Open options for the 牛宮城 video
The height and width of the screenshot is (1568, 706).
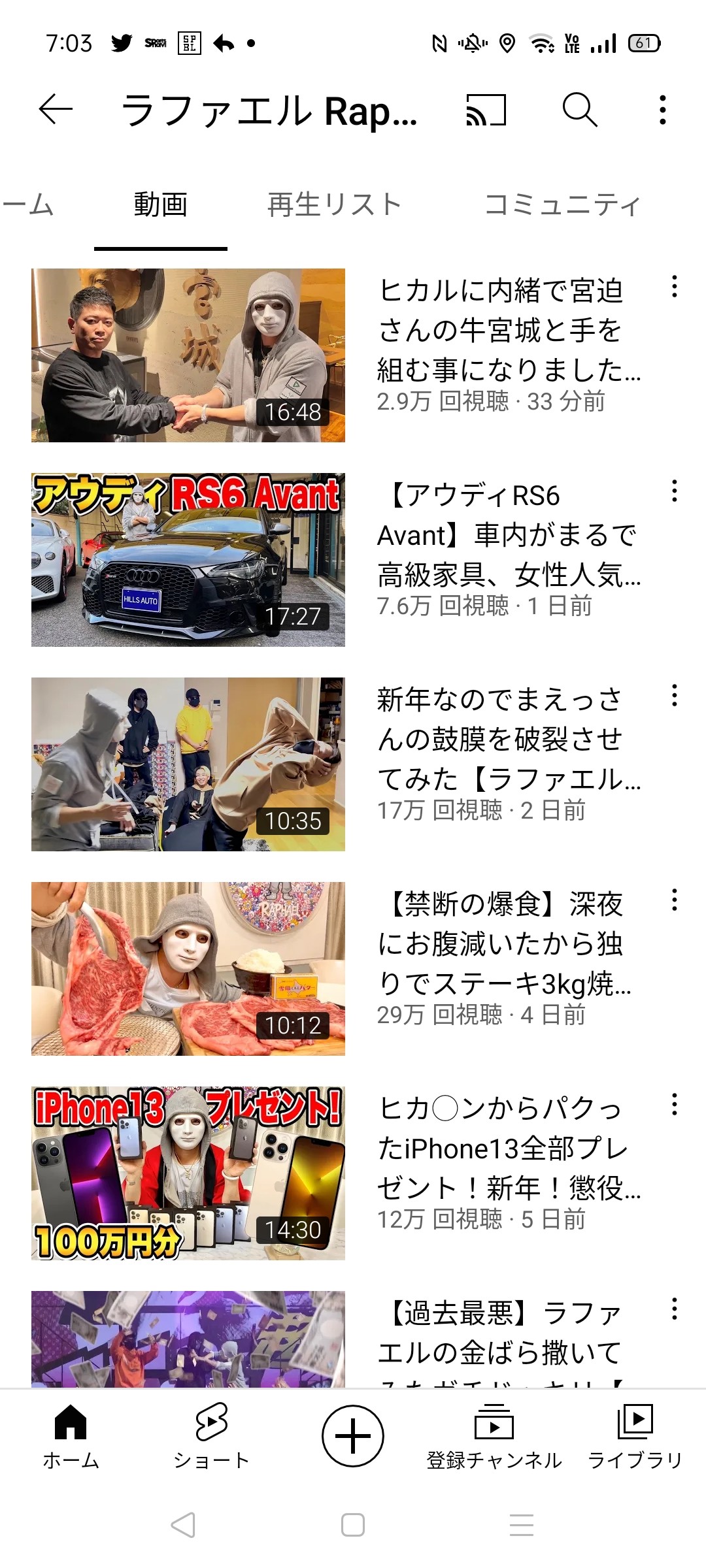click(674, 287)
